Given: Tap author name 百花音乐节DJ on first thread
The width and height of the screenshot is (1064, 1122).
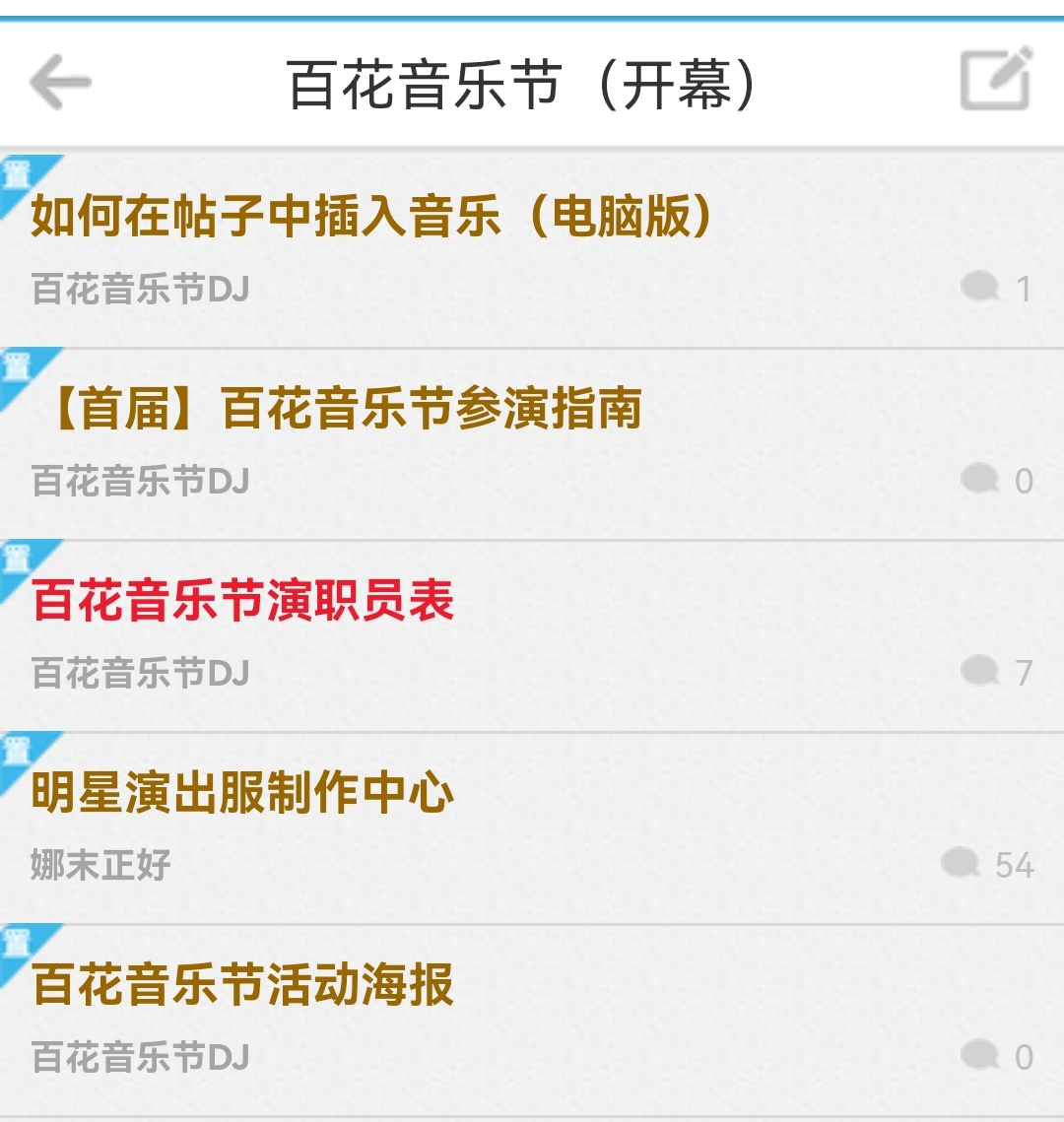Looking at the screenshot, I should (x=138, y=290).
